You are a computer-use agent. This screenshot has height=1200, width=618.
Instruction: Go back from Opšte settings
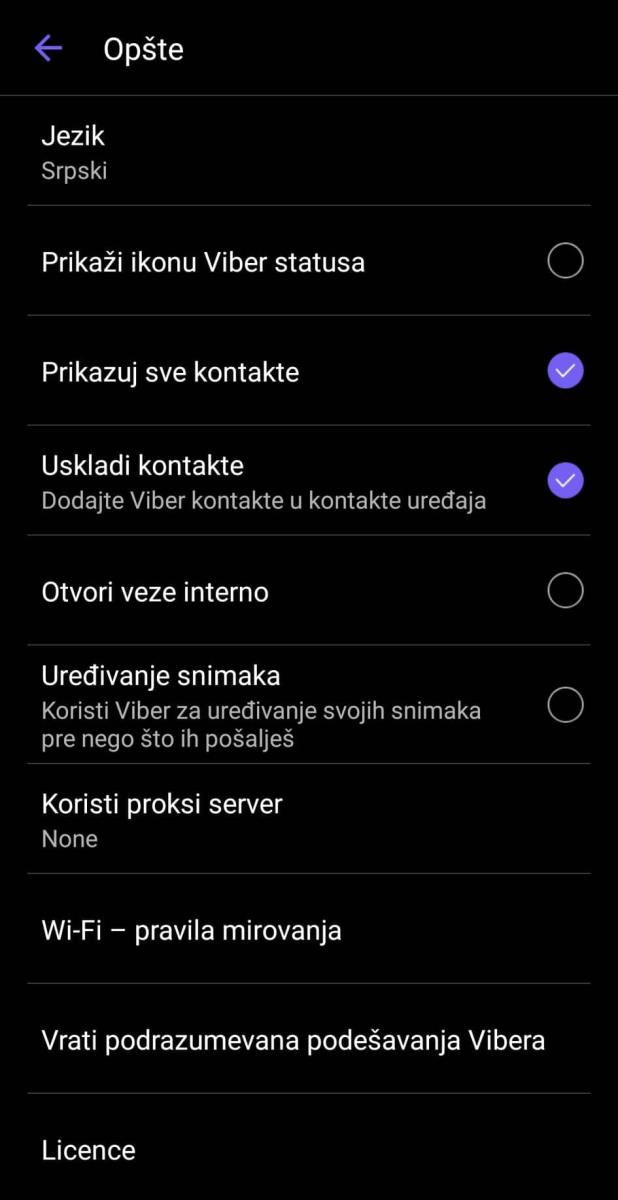click(x=48, y=48)
